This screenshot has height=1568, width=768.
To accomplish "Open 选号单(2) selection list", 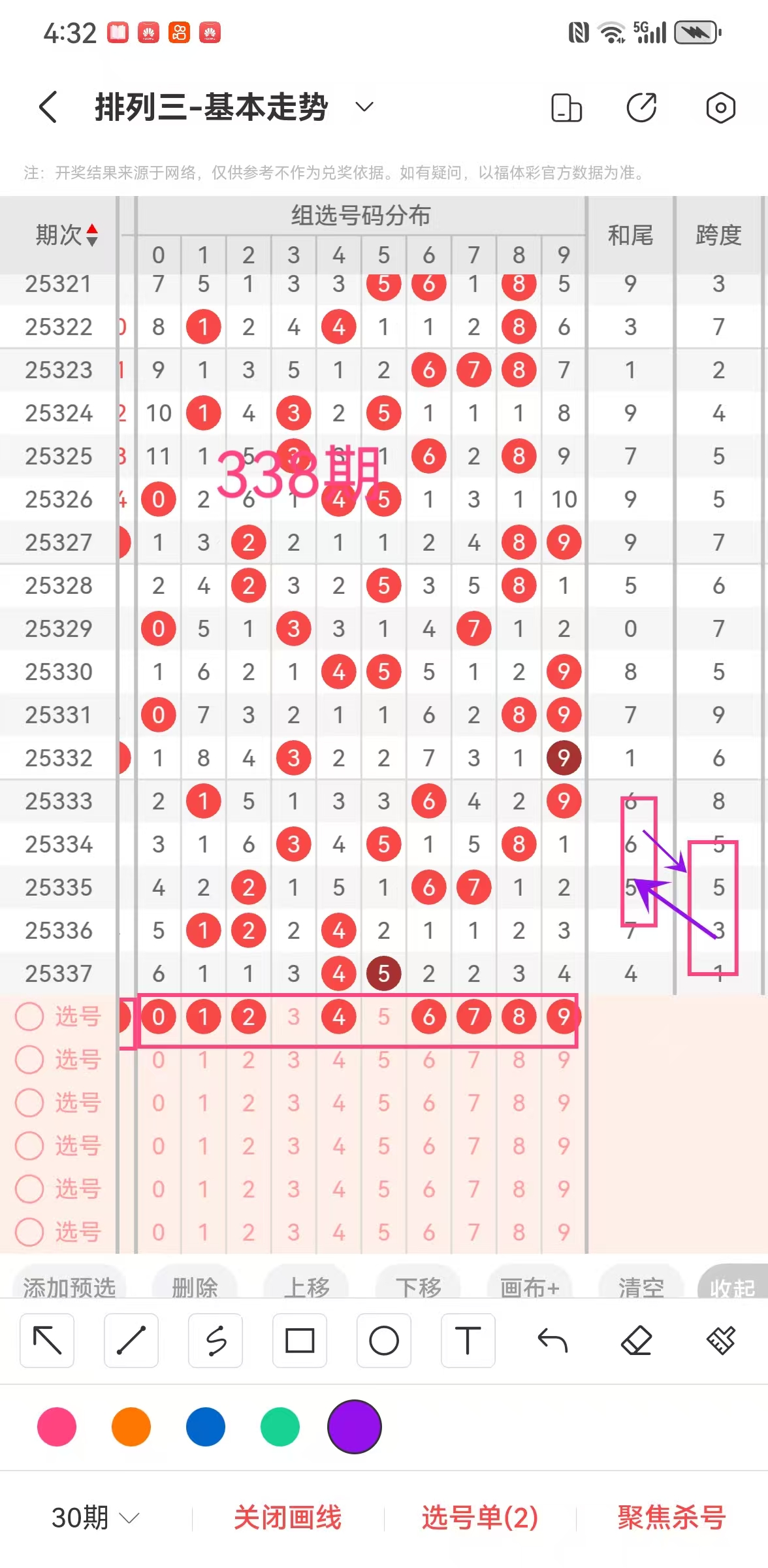I will click(x=480, y=1518).
